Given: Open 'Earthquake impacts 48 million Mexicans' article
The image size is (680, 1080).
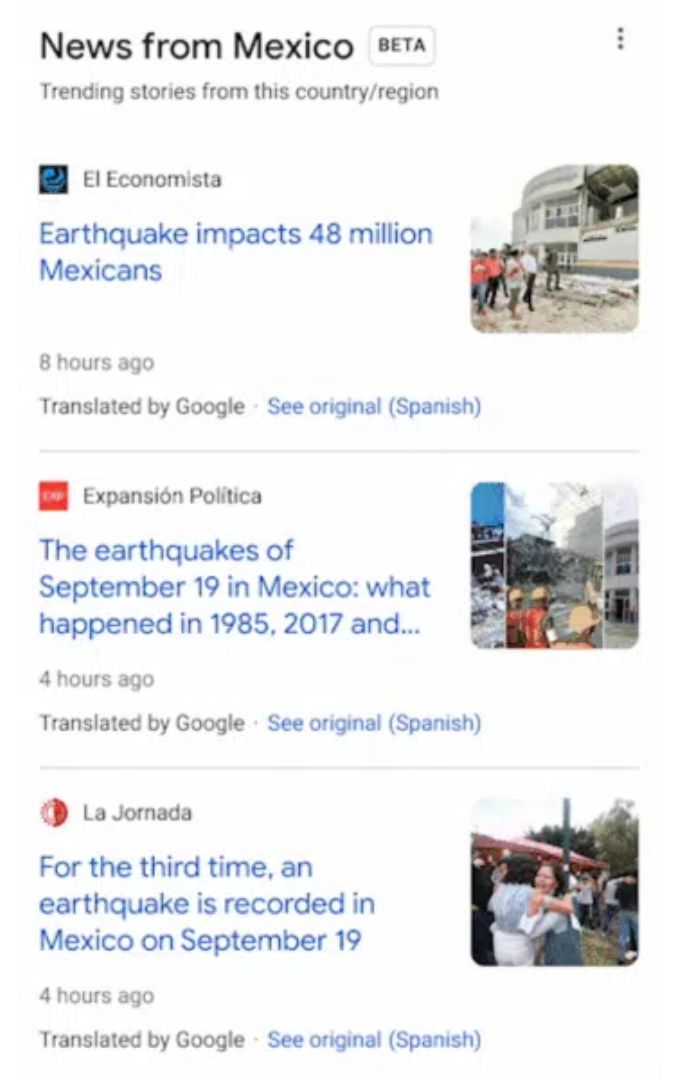Looking at the screenshot, I should pyautogui.click(x=236, y=252).
